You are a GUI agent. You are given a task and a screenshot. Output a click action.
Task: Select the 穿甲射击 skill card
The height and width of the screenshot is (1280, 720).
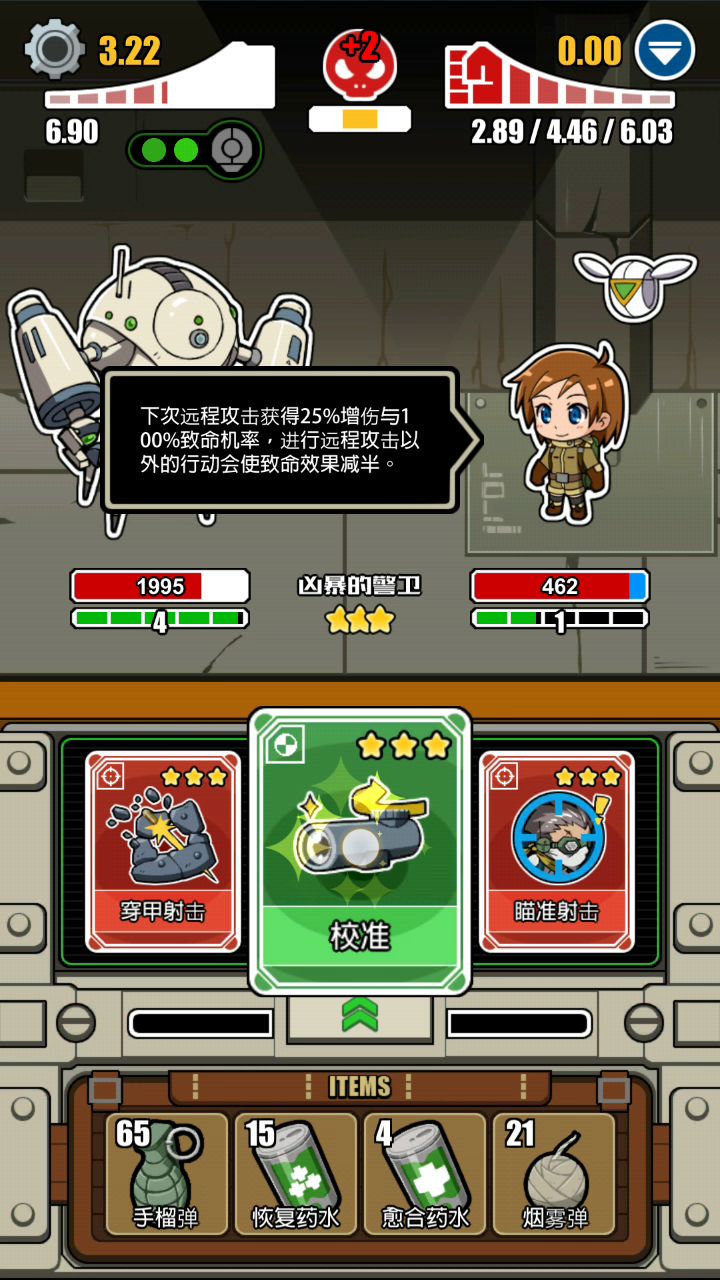[163, 852]
